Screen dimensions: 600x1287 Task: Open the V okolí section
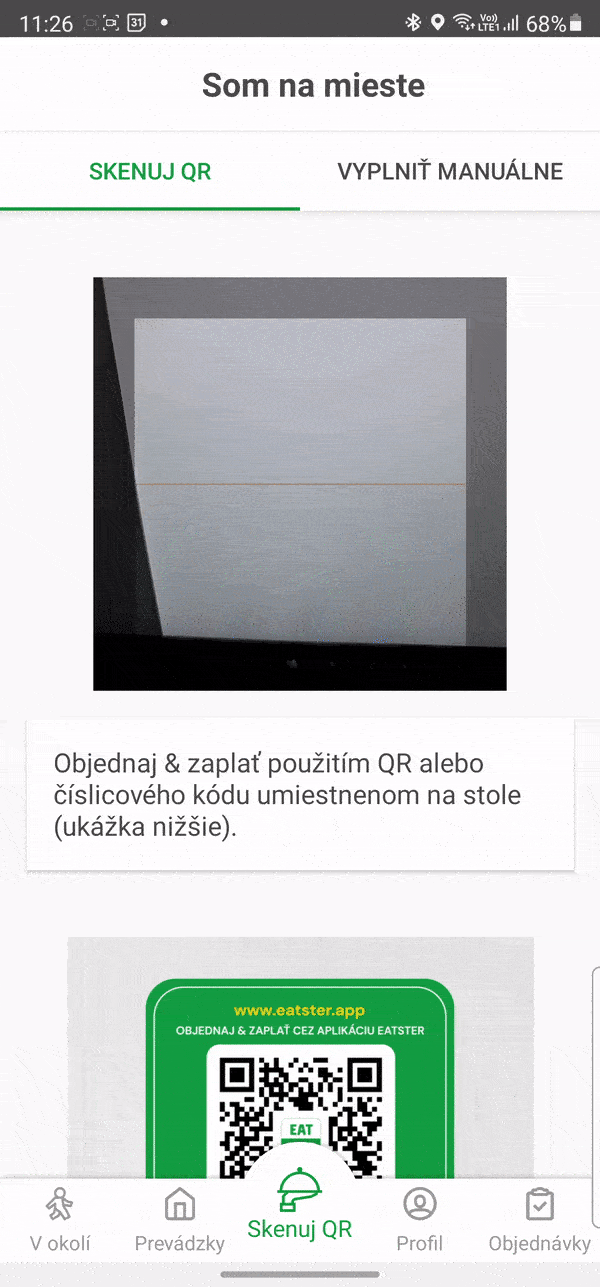coord(60,1220)
